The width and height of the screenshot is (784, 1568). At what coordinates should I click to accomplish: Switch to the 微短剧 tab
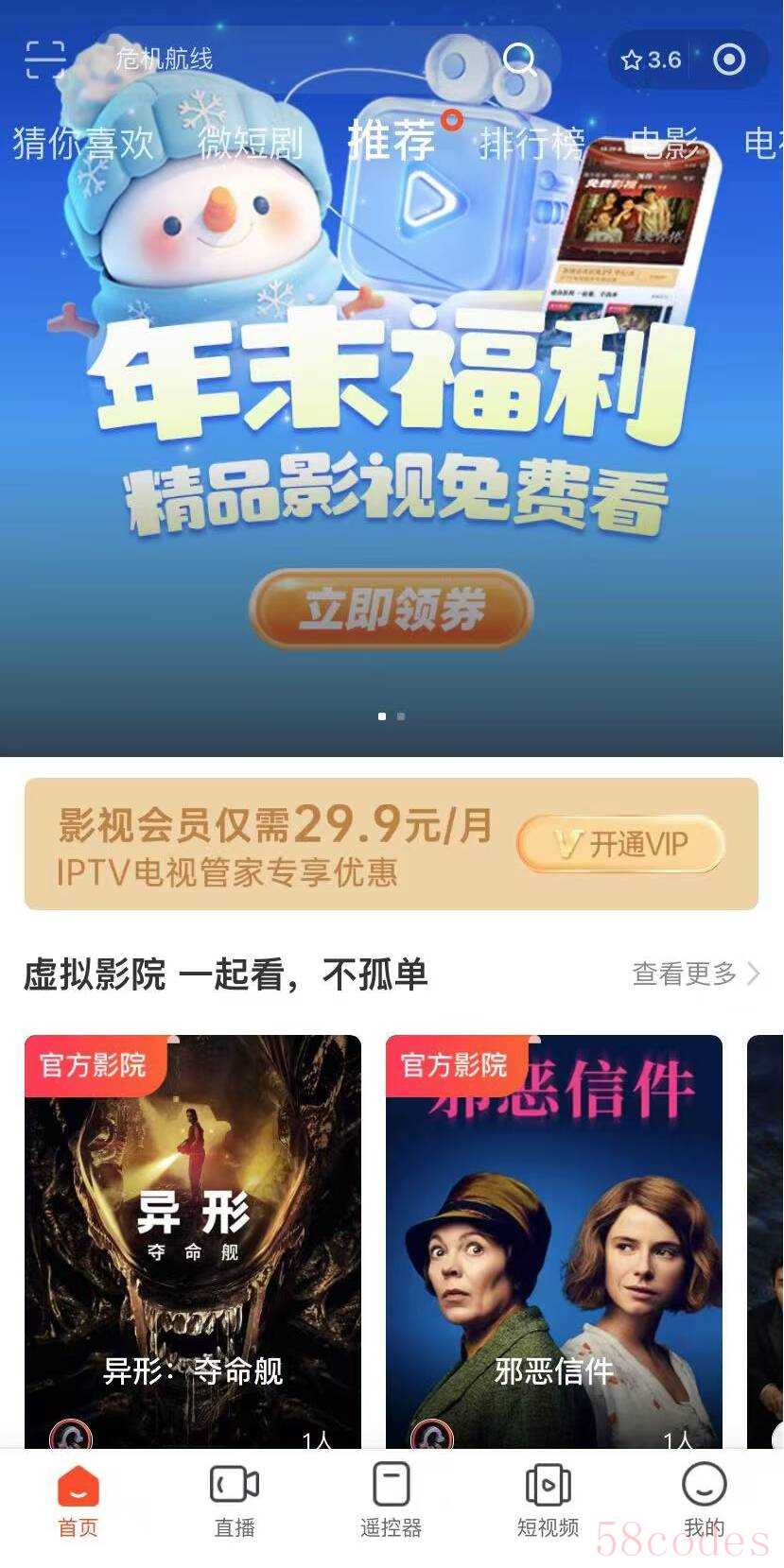pos(250,144)
